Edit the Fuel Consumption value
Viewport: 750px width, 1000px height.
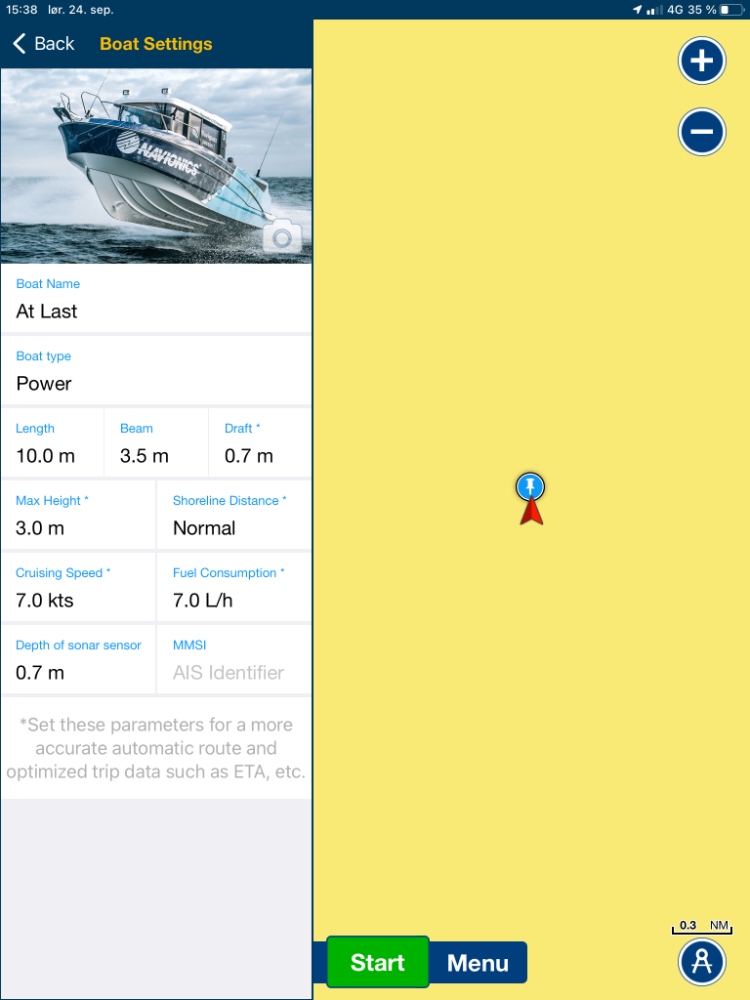point(234,600)
